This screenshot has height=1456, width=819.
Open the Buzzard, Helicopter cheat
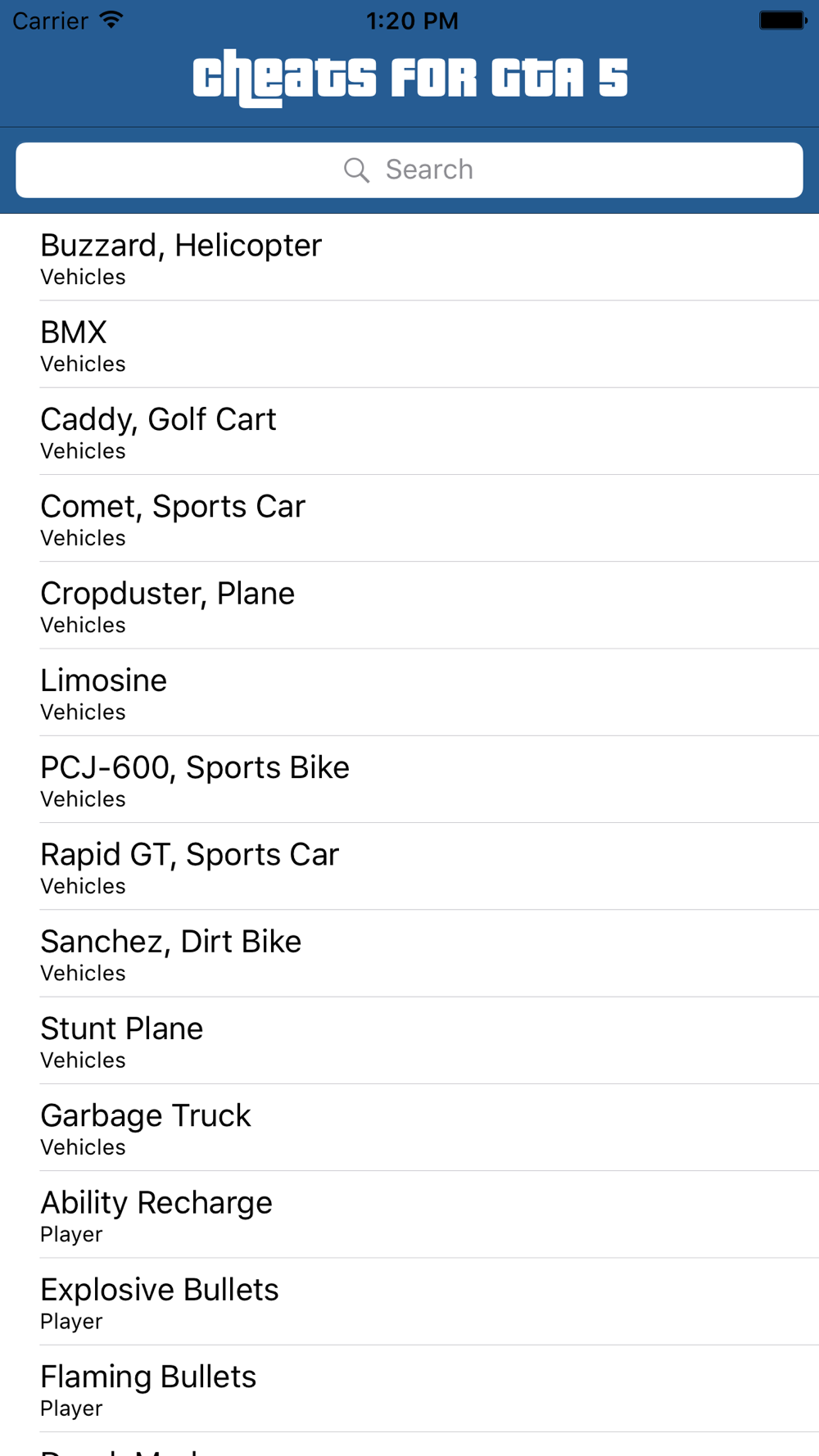(409, 257)
